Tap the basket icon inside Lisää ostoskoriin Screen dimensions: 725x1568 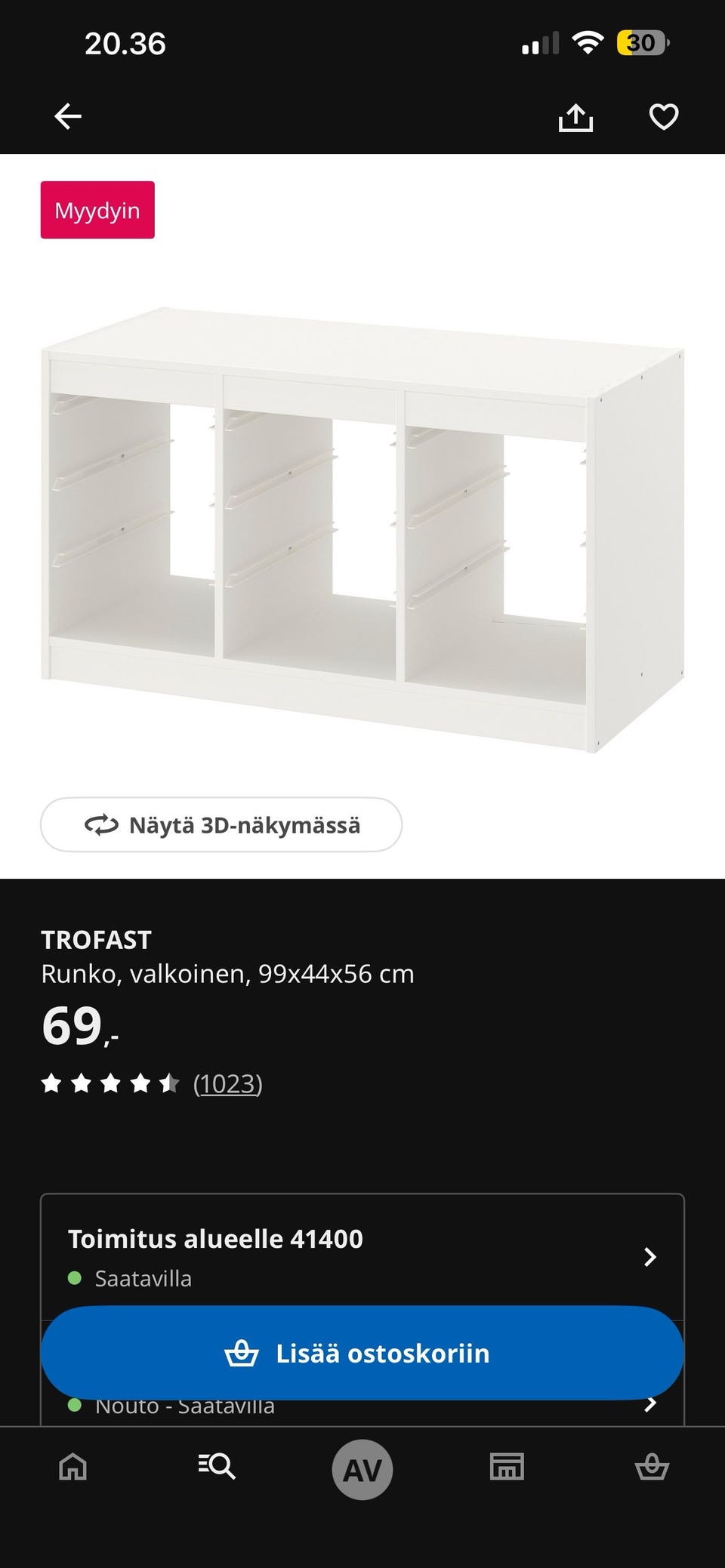pos(242,1352)
